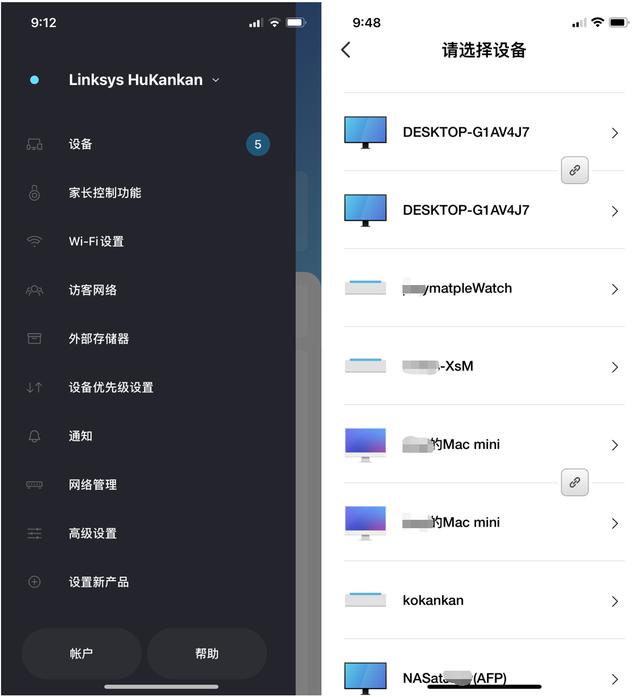
Task: Tap link icon between the DESKTOP-G1AV4J7 rows
Action: [x=574, y=171]
